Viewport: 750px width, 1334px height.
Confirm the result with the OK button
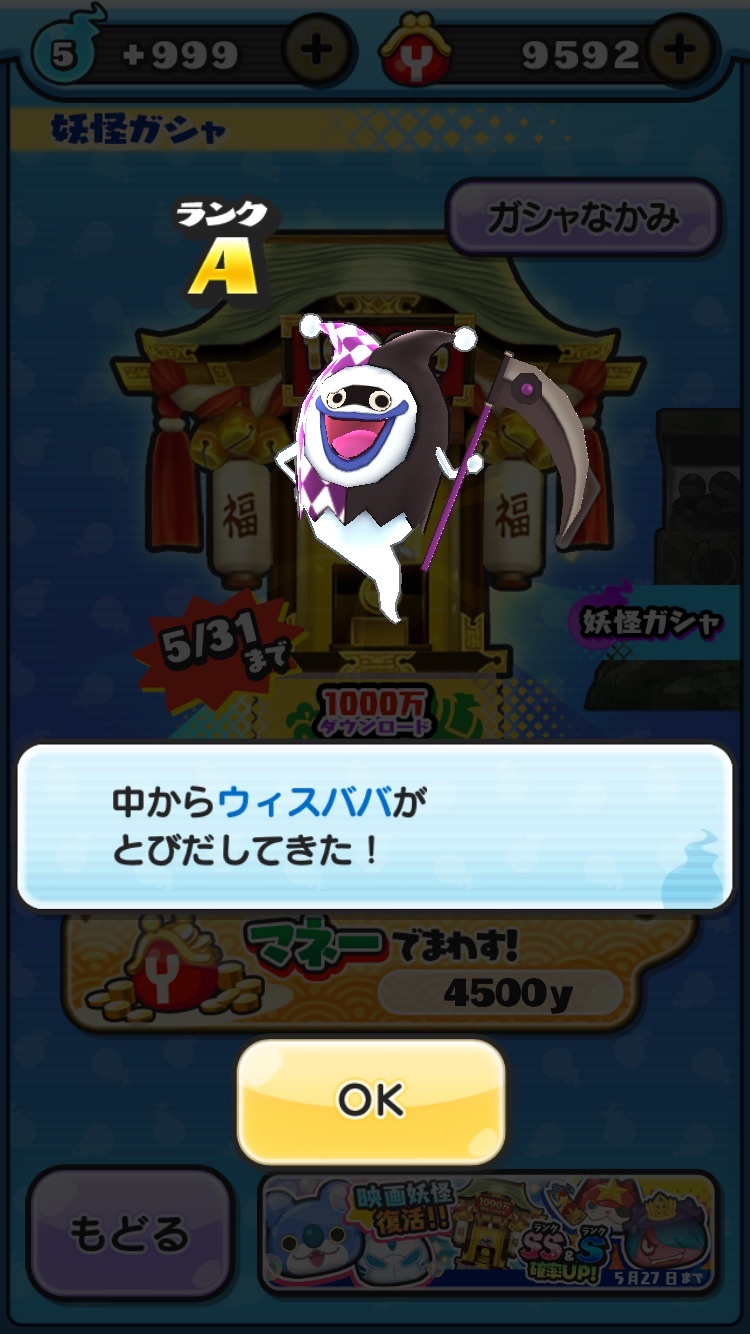pos(371,1101)
